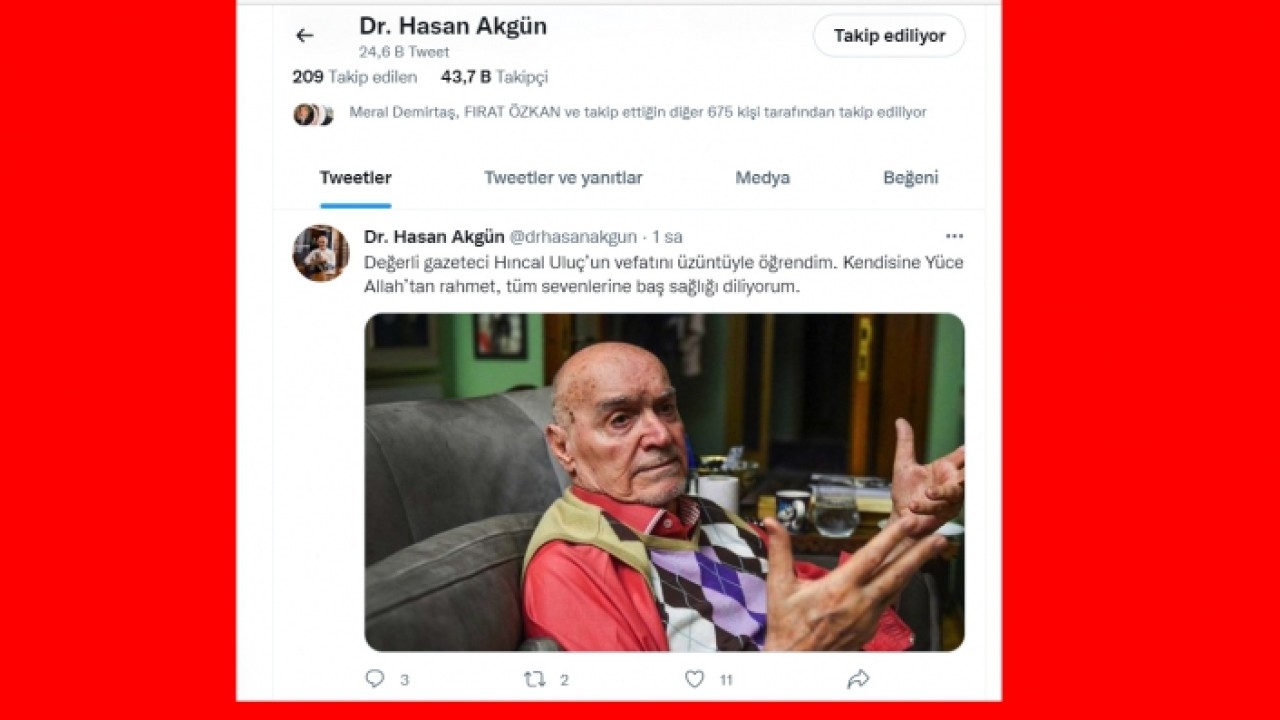
Task: Open the @drhasanakgun handle on the tweet
Action: pos(573,237)
